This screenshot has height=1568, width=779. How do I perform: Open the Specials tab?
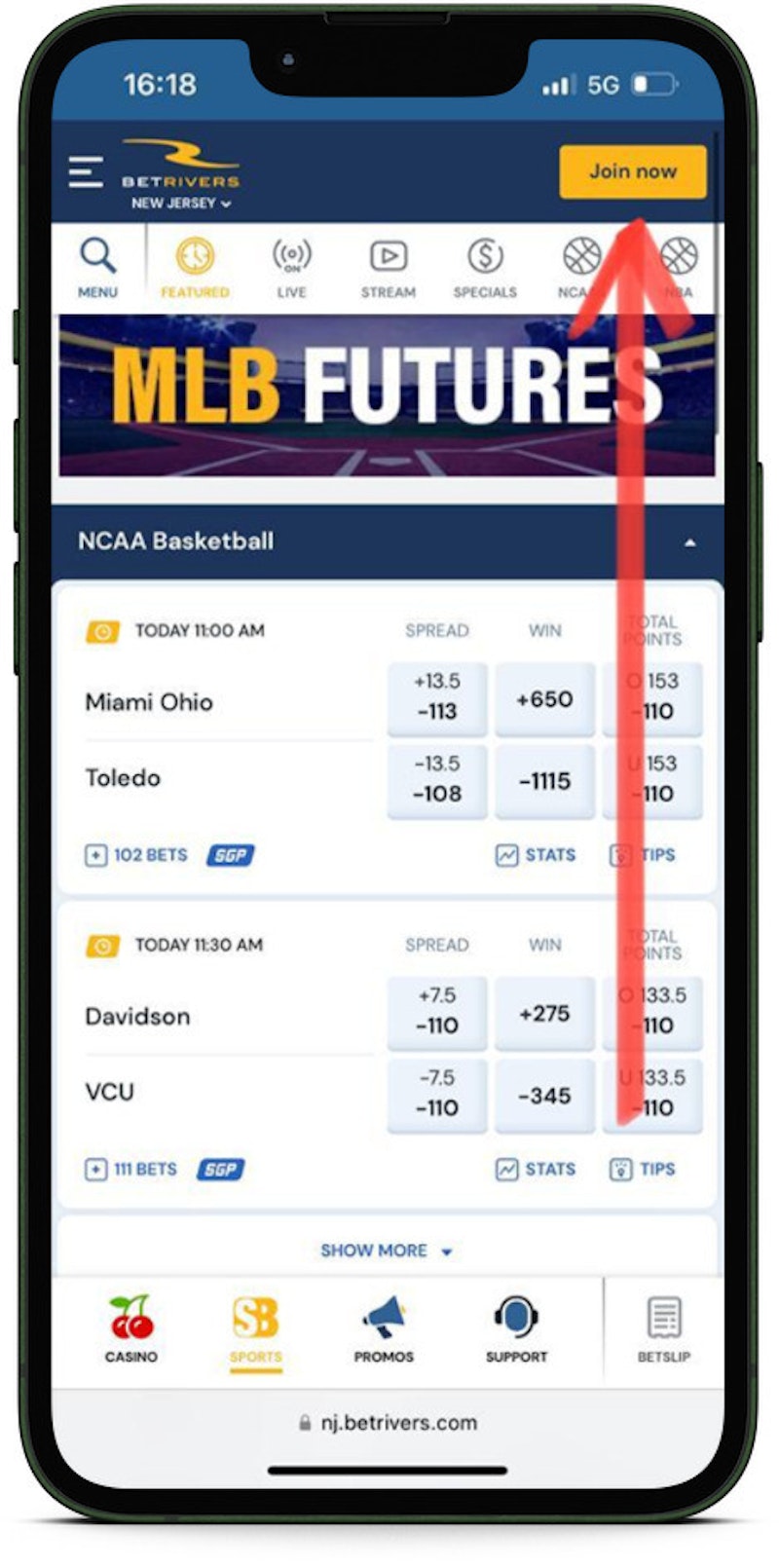(x=485, y=267)
